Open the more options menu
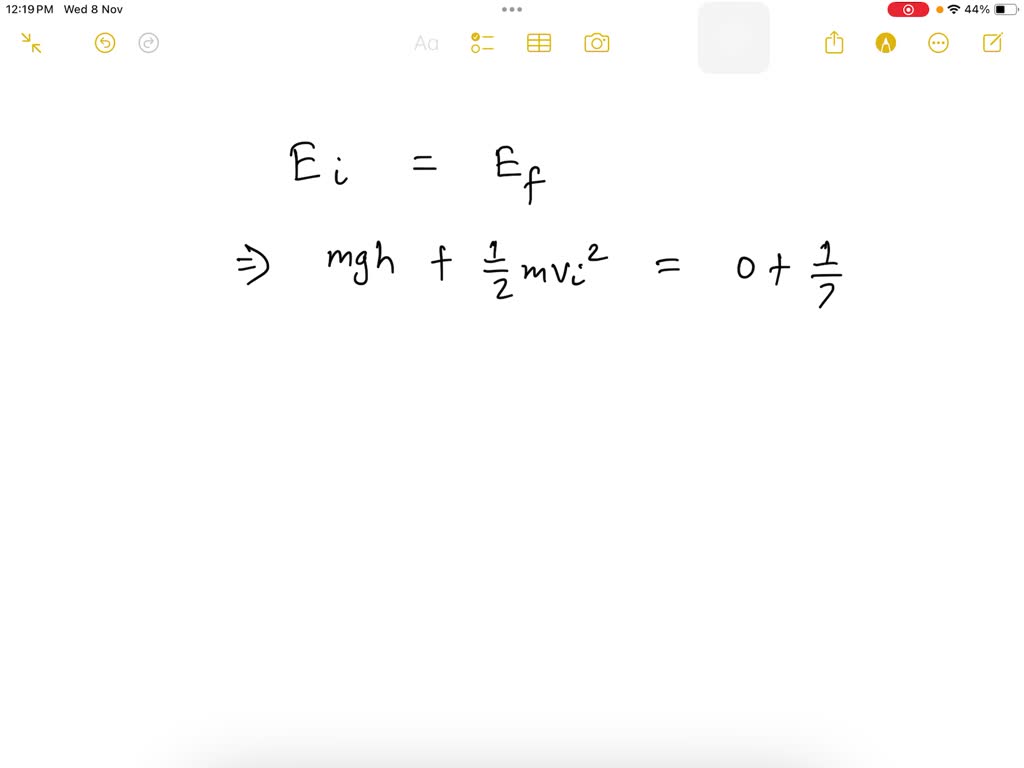Viewport: 1024px width, 768px height. pos(938,43)
